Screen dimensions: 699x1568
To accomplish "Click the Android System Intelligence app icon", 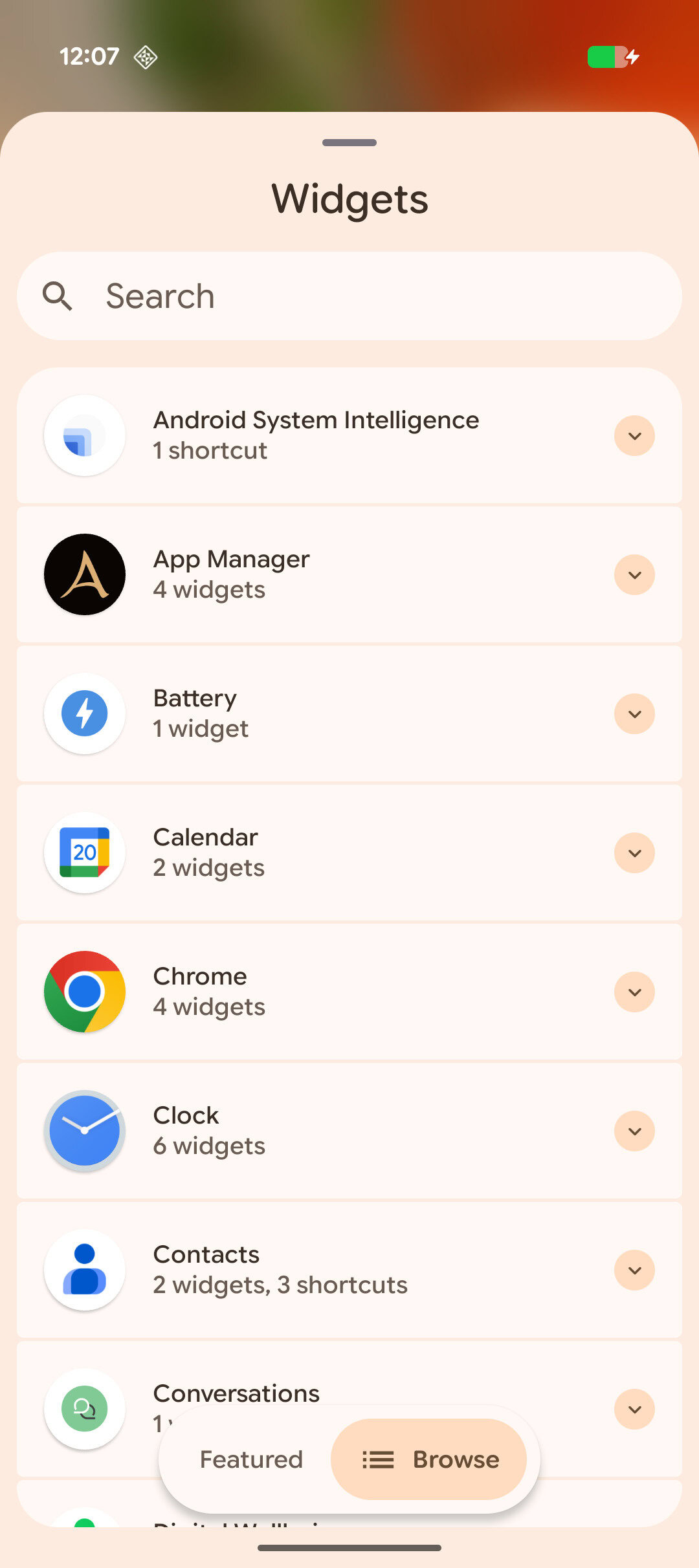I will tap(84, 435).
